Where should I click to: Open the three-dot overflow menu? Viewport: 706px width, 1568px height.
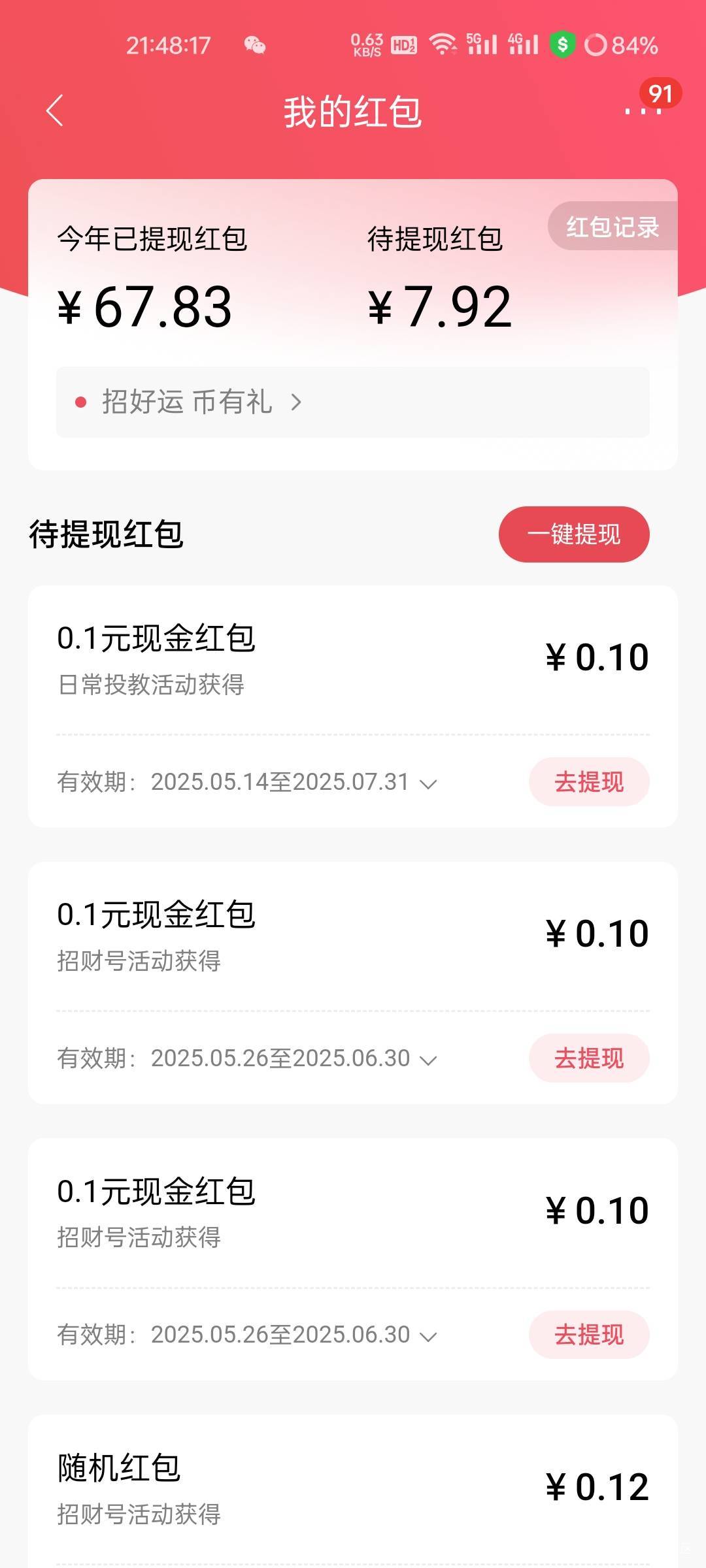click(x=643, y=111)
